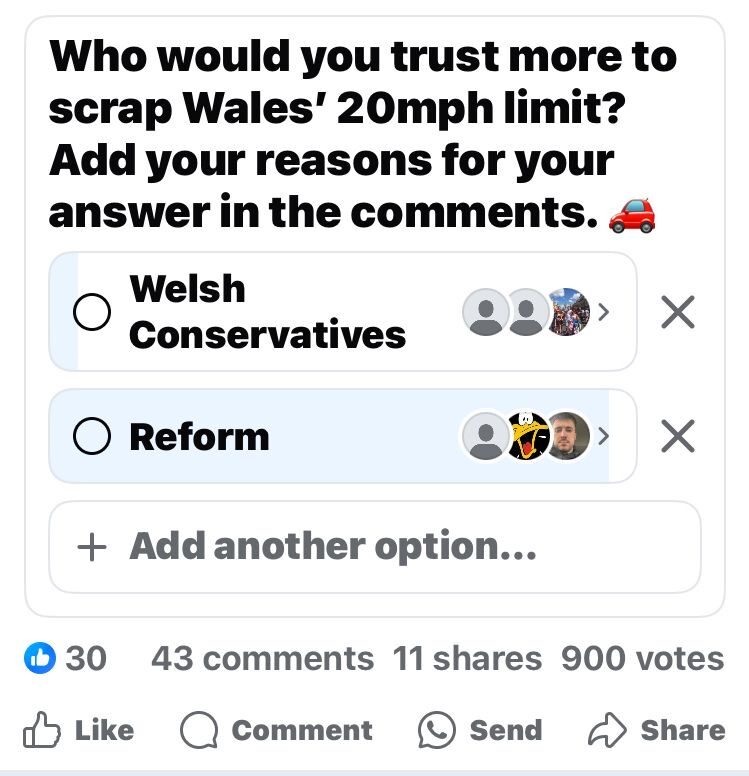Vote for the Reform option

point(92,436)
